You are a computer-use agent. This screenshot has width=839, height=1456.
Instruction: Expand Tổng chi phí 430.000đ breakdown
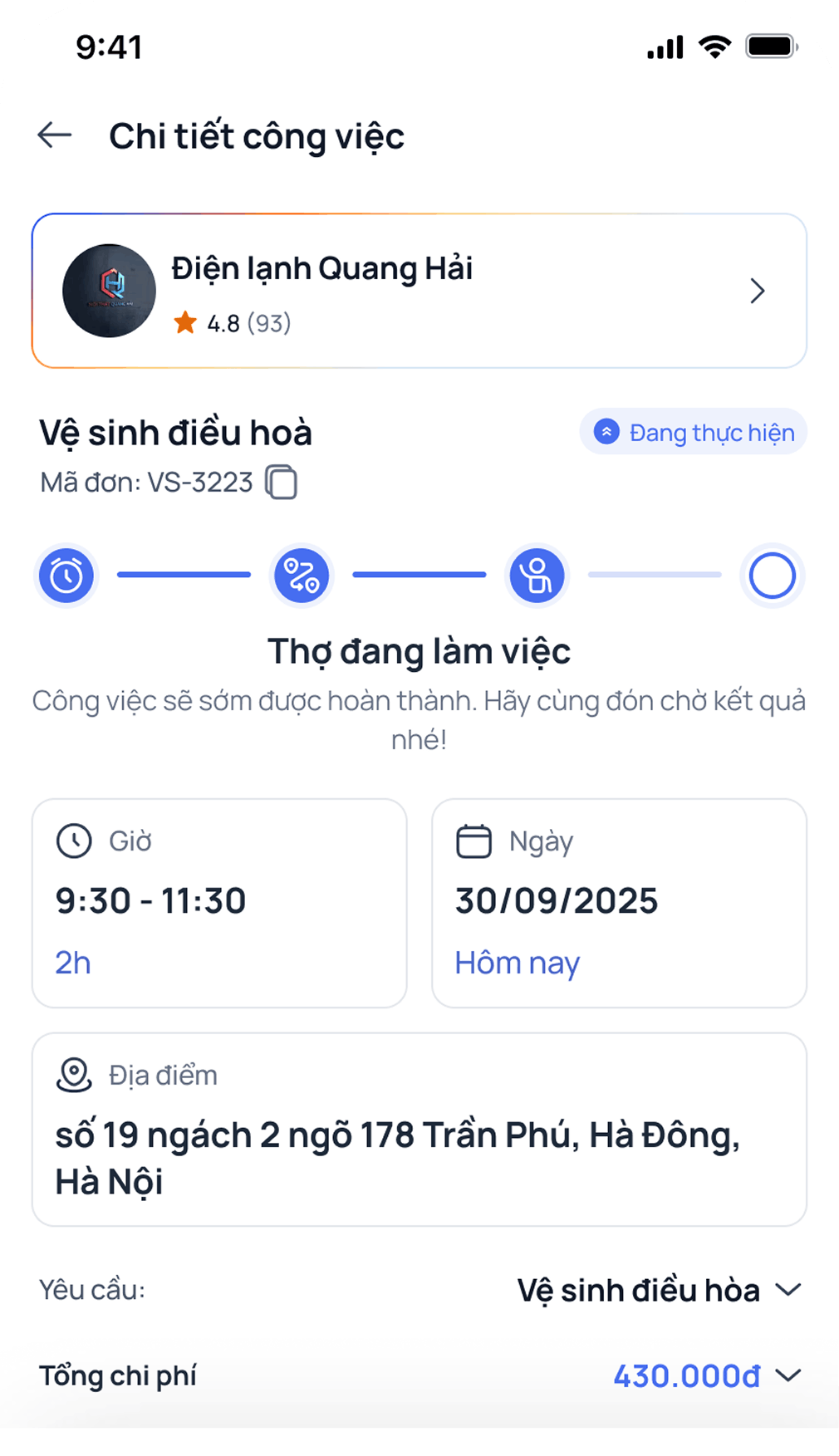click(787, 1375)
